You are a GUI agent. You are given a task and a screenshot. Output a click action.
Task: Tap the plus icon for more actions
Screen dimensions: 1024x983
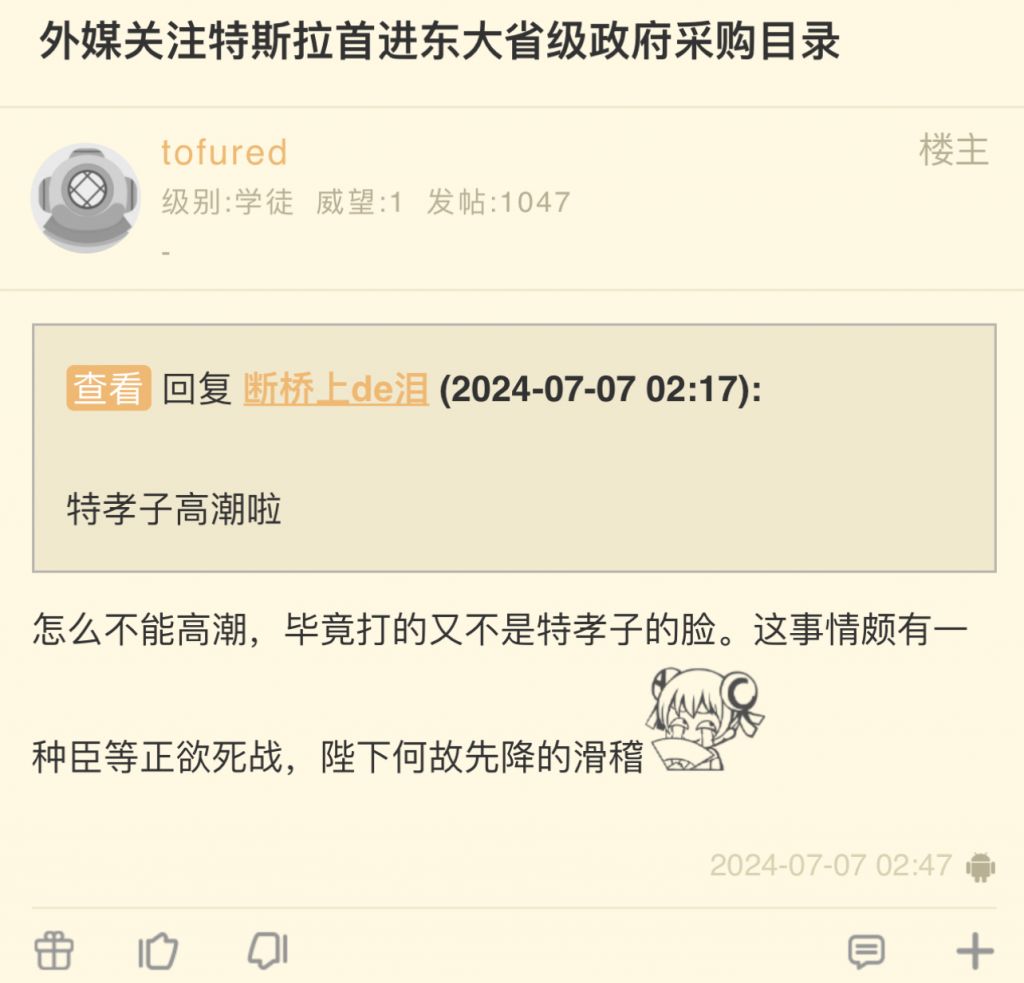[974, 951]
